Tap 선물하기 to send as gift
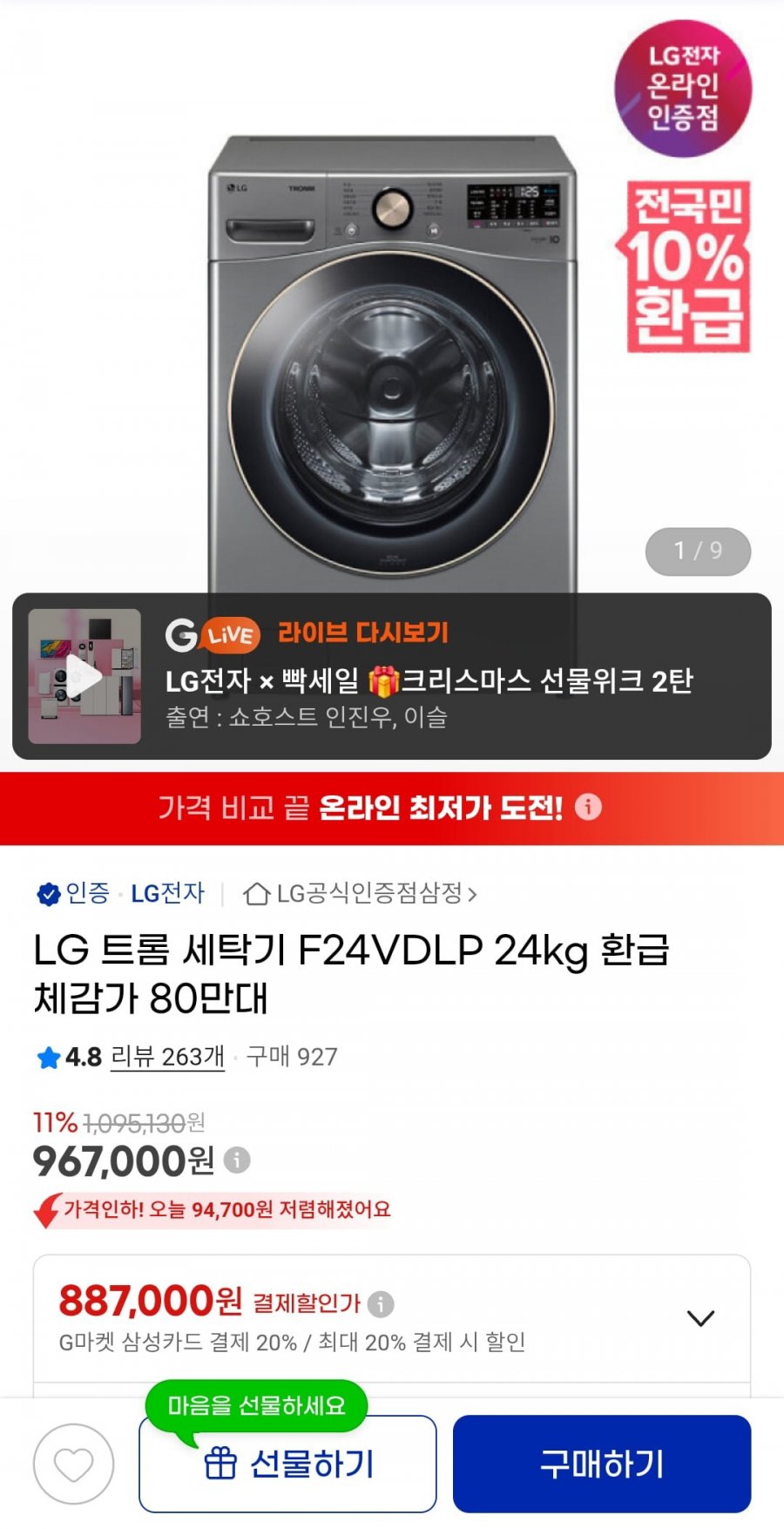This screenshot has width=784, height=1529. pos(287,1464)
